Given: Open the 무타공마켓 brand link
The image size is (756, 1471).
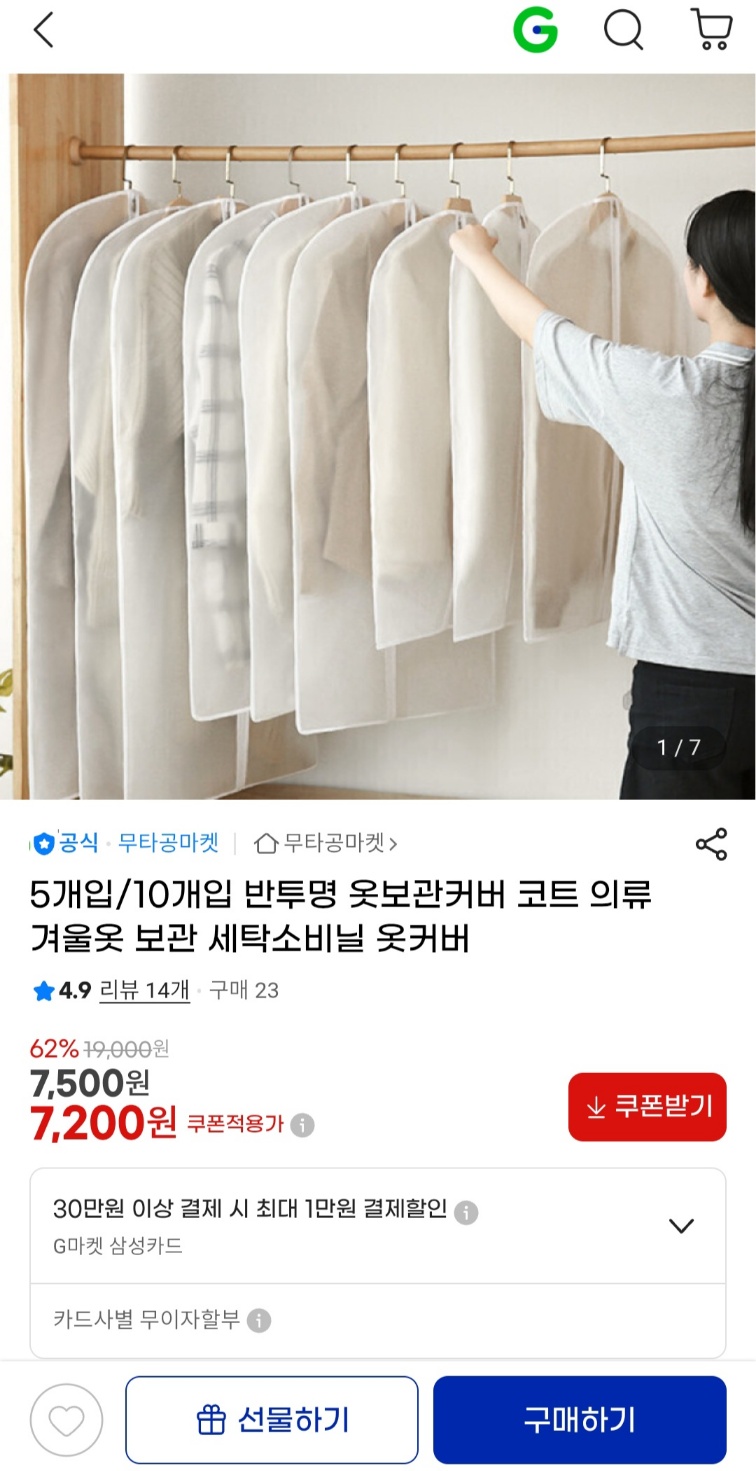Looking at the screenshot, I should click(x=167, y=843).
